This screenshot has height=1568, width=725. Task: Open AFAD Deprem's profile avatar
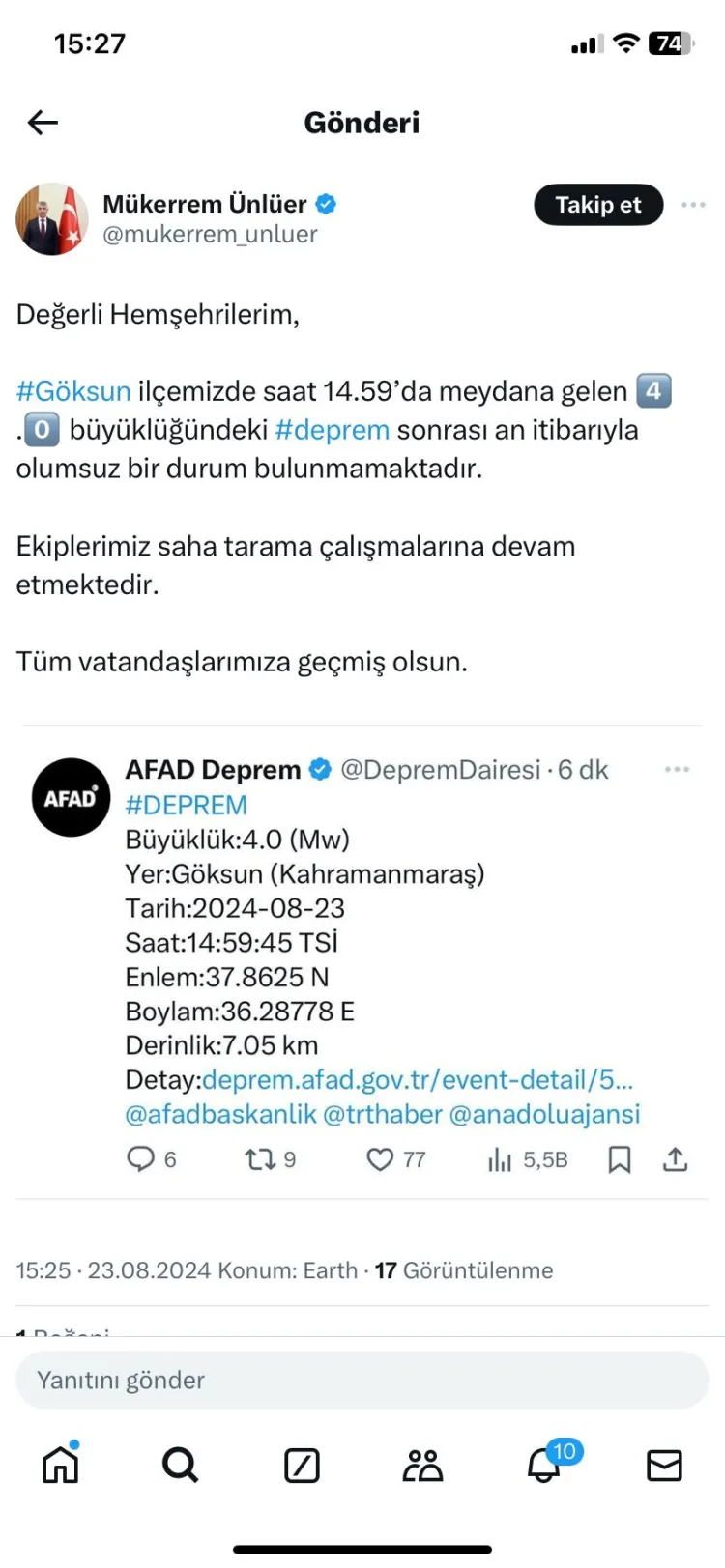[x=72, y=797]
